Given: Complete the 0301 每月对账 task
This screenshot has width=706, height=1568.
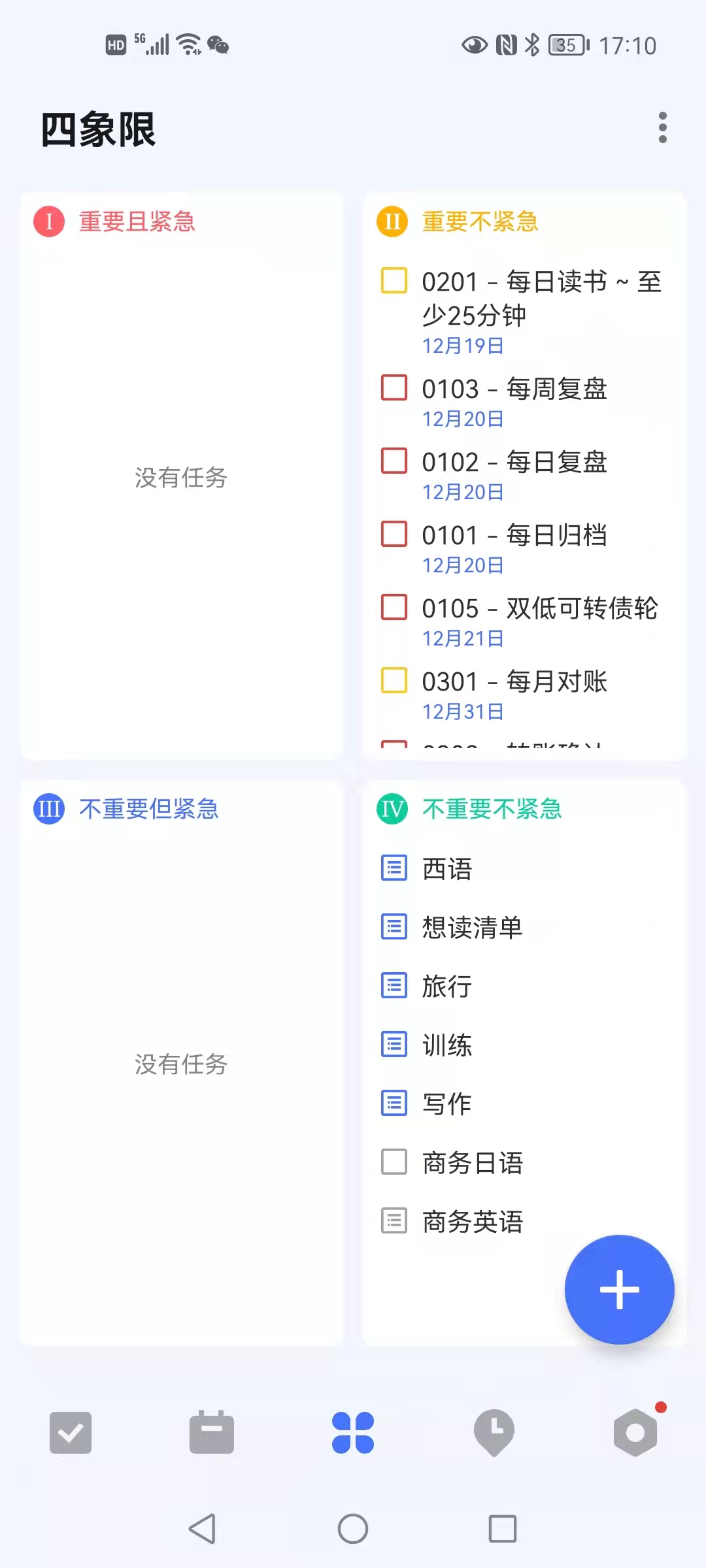Looking at the screenshot, I should point(394,680).
